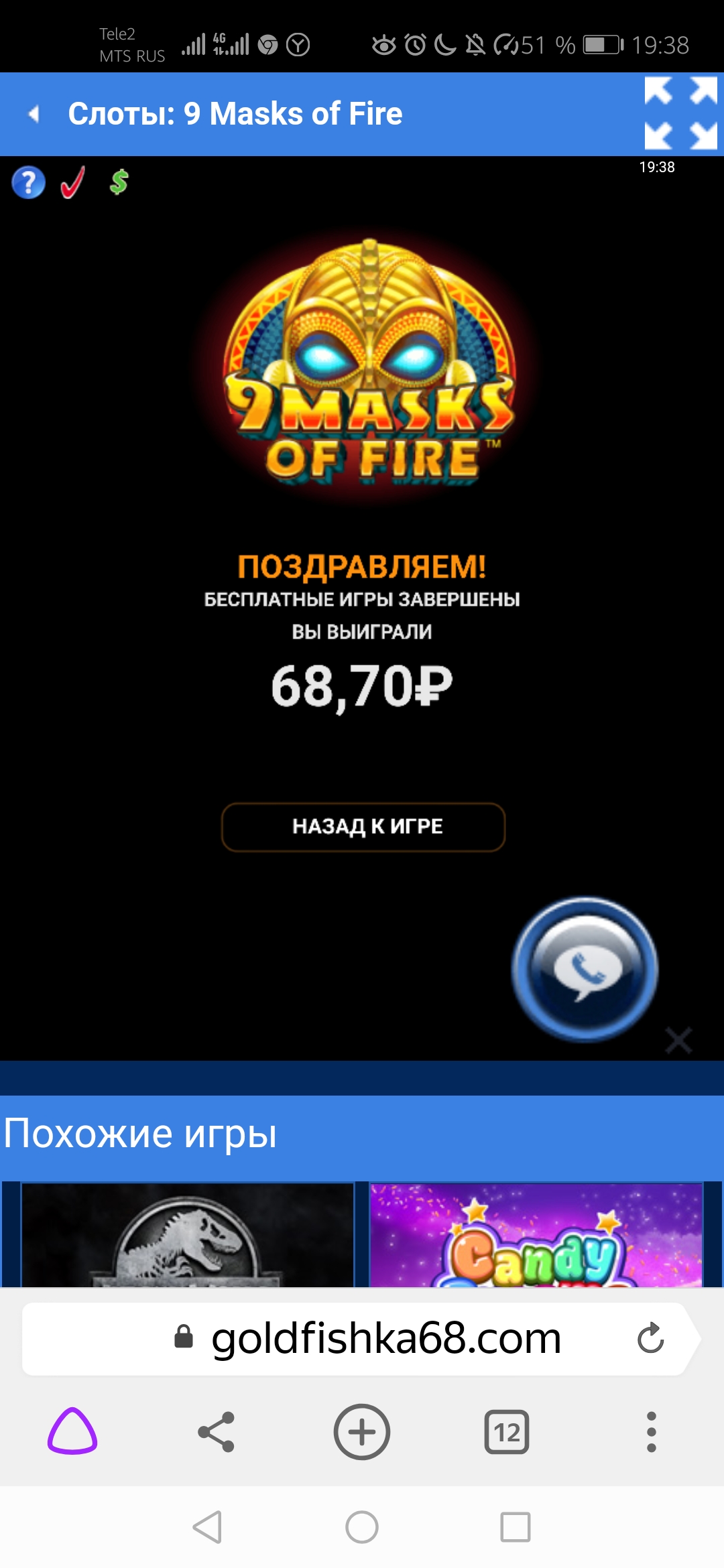The image size is (724, 1568).
Task: Dismiss the support chat bubble
Action: [x=678, y=1040]
